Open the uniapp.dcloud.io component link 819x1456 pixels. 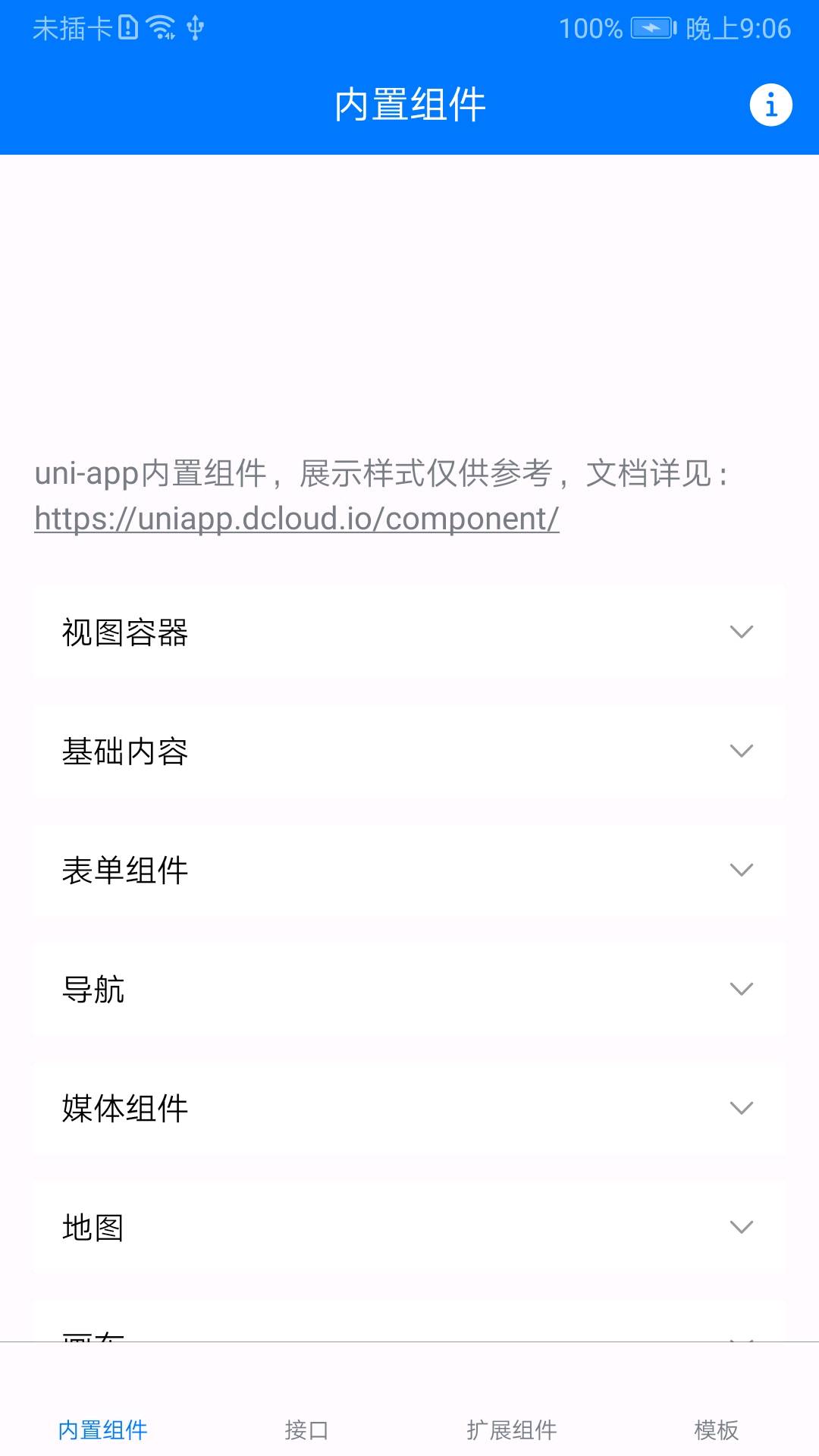tap(297, 519)
